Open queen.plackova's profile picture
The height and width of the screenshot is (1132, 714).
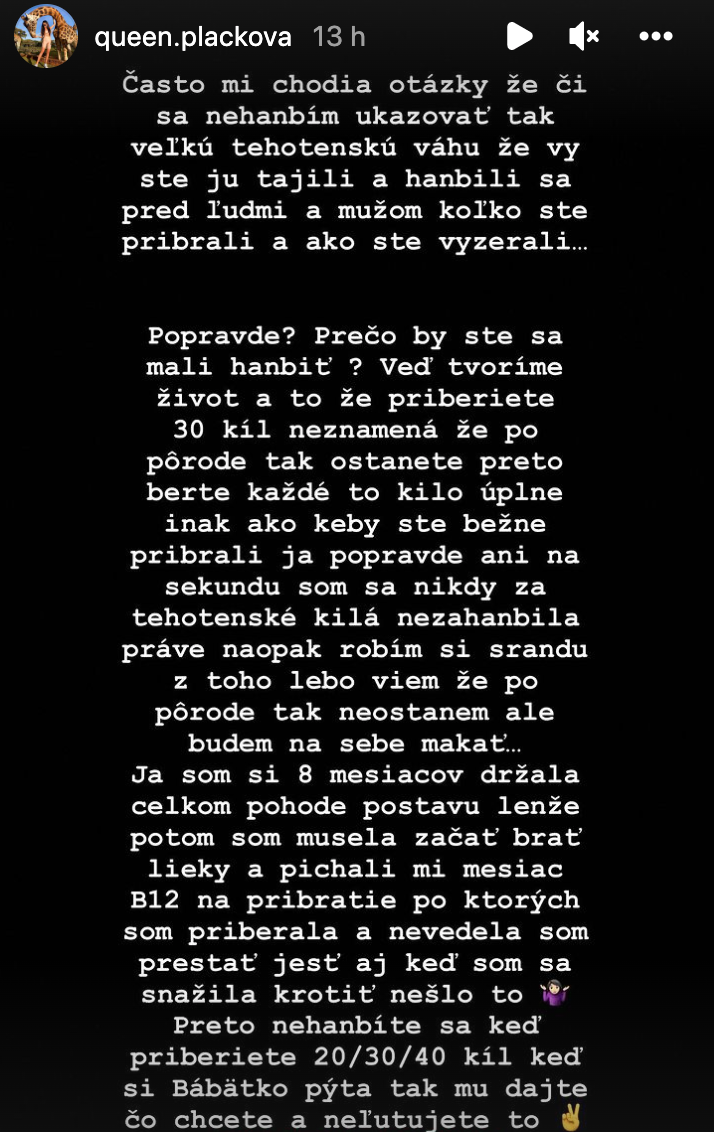tap(46, 36)
